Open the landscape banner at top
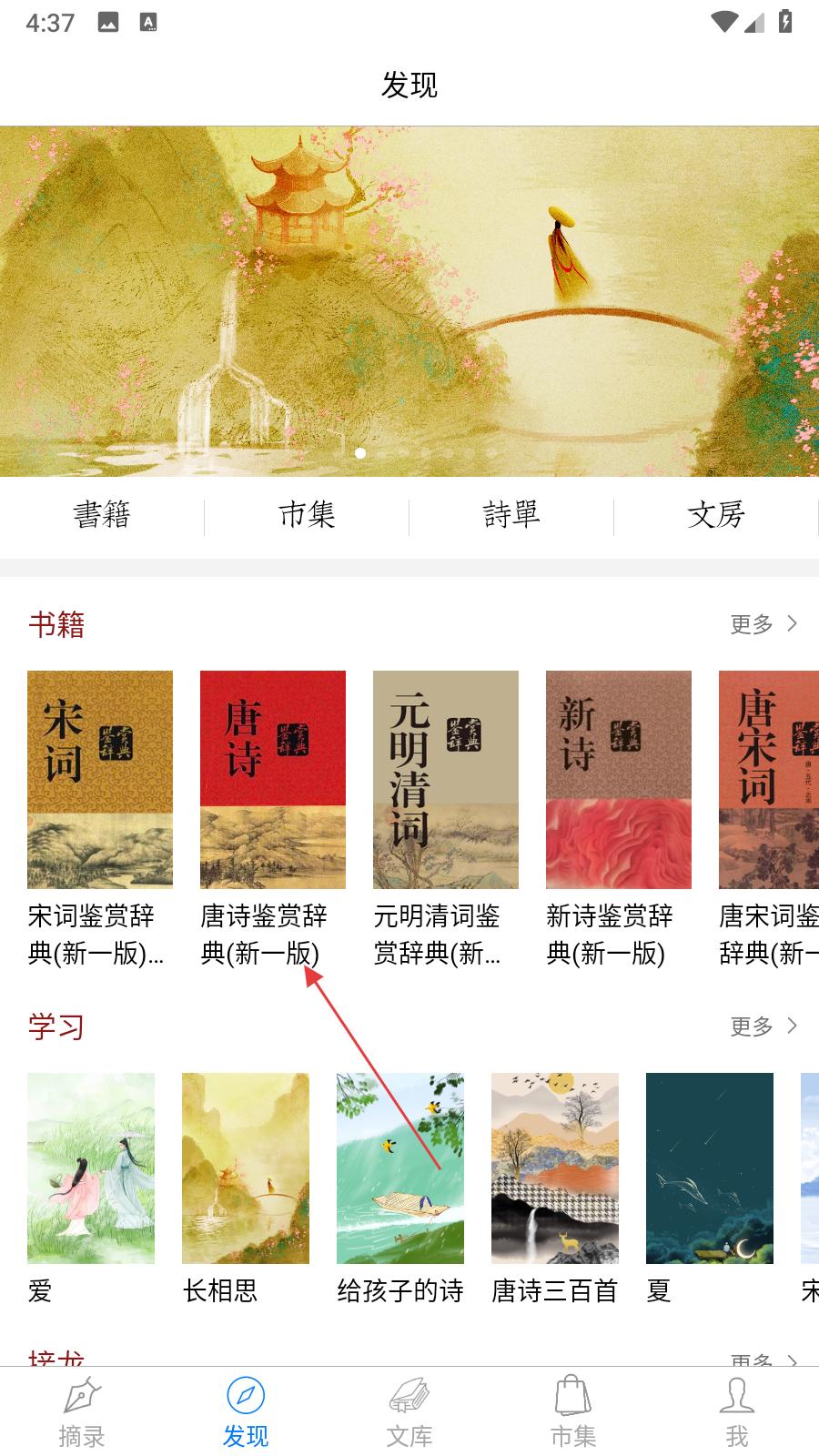 [x=409, y=300]
